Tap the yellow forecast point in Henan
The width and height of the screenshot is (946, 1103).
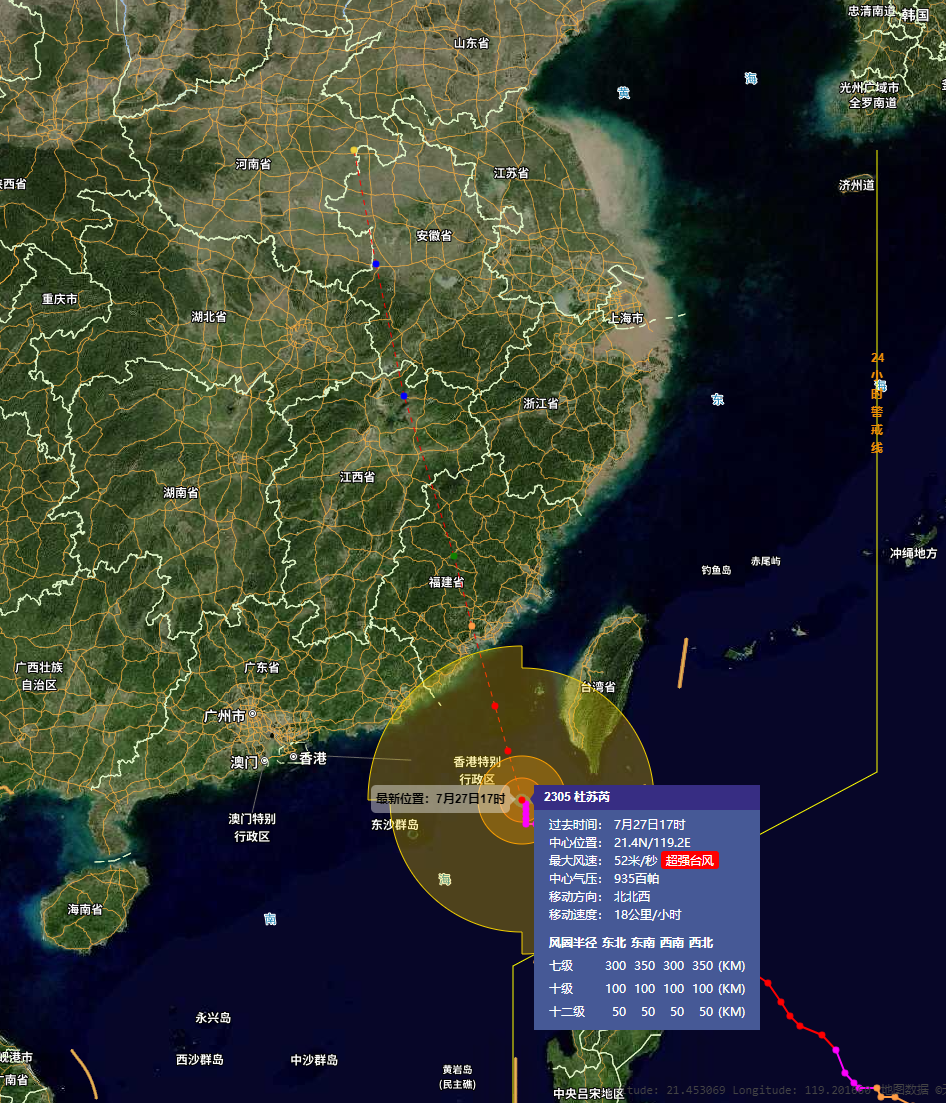coord(354,150)
